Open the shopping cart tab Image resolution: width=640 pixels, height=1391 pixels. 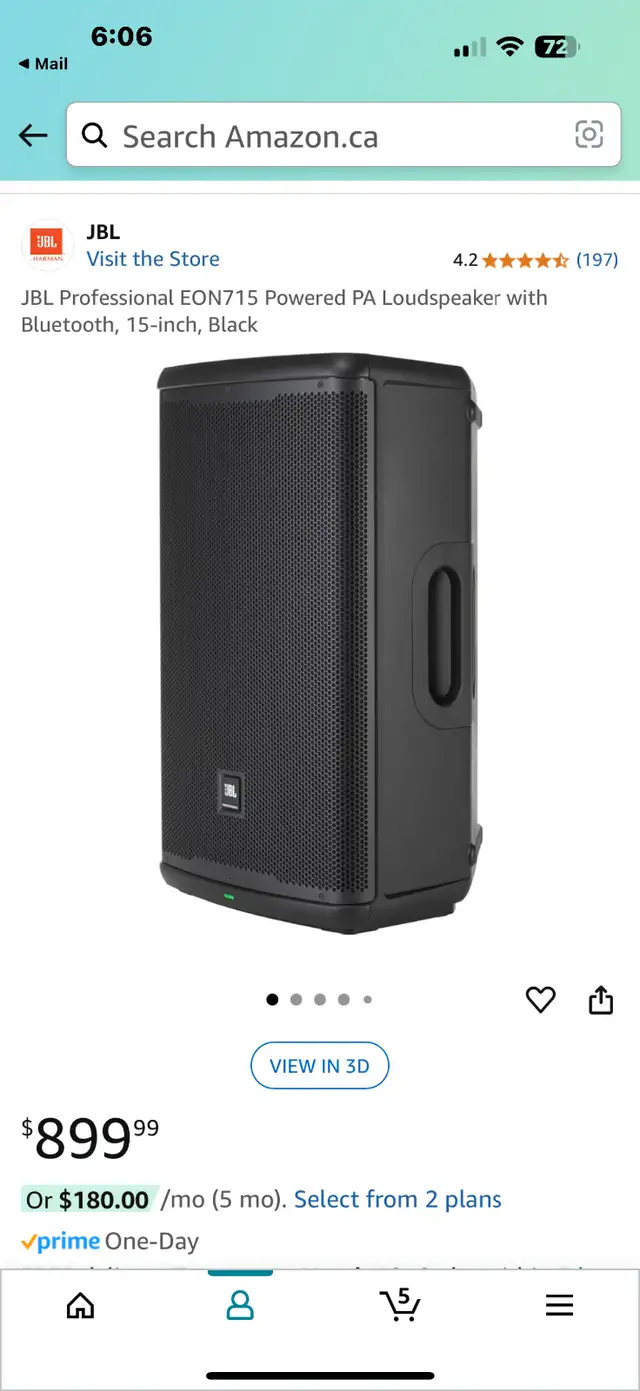[400, 1304]
